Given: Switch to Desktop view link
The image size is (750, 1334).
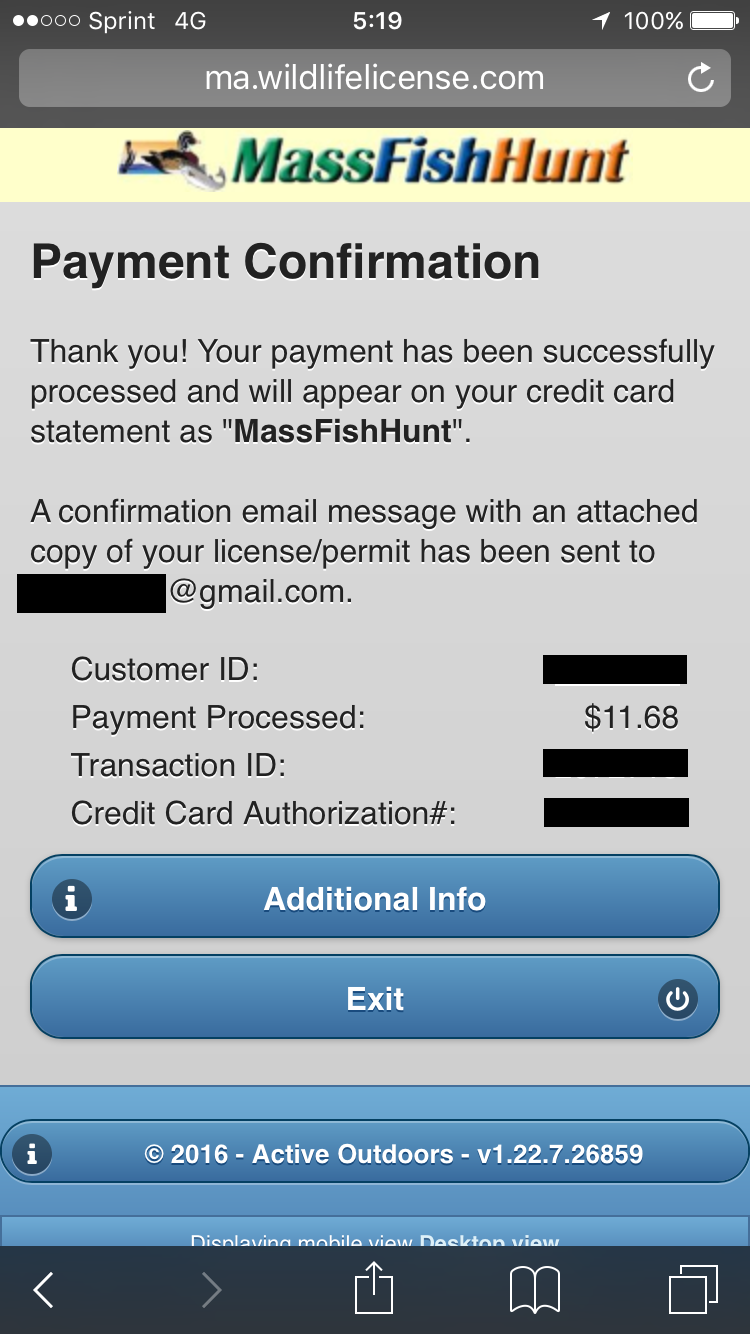Looking at the screenshot, I should coord(489,1241).
